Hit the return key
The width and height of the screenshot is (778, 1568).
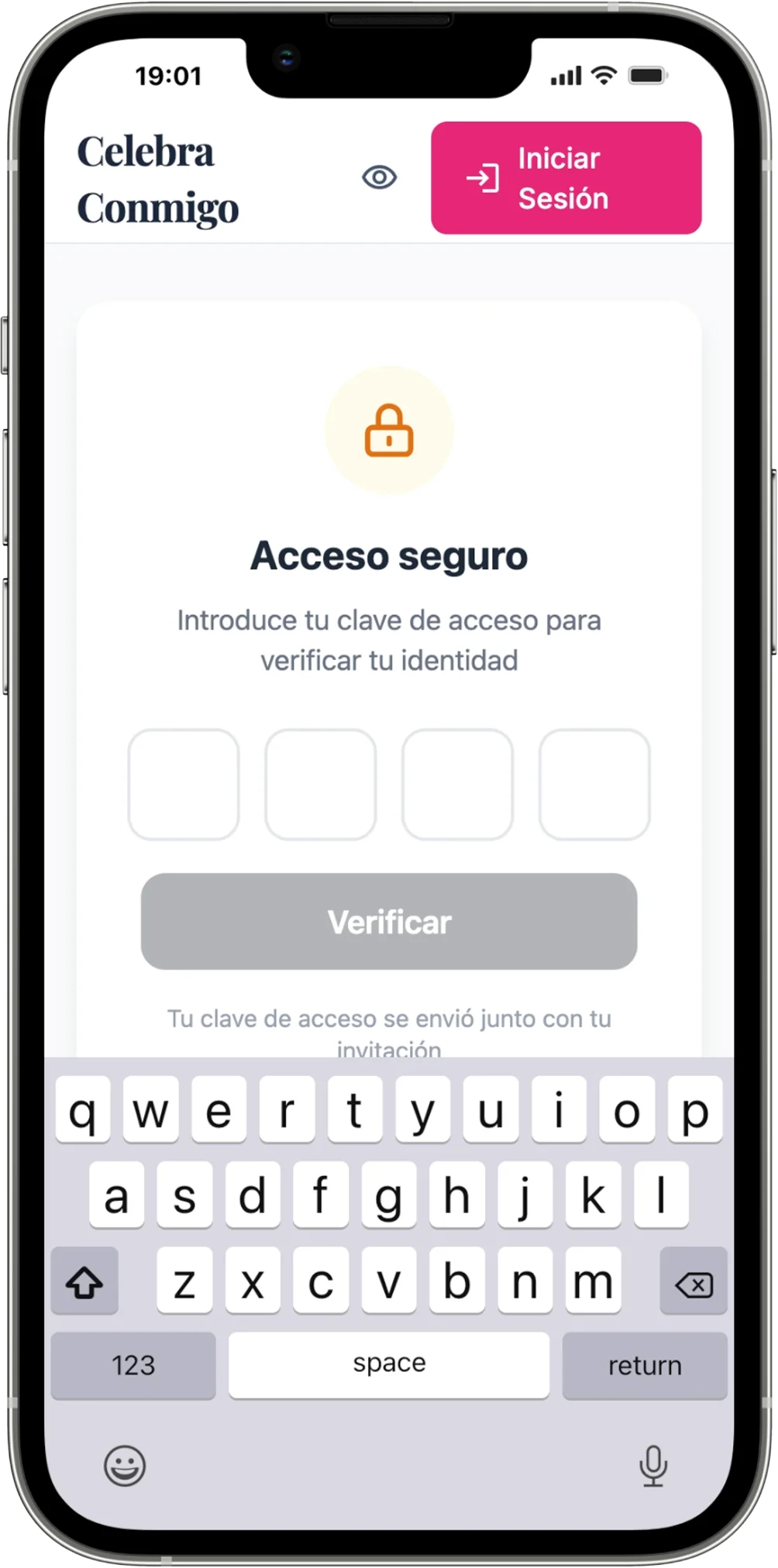pyautogui.click(x=645, y=1365)
